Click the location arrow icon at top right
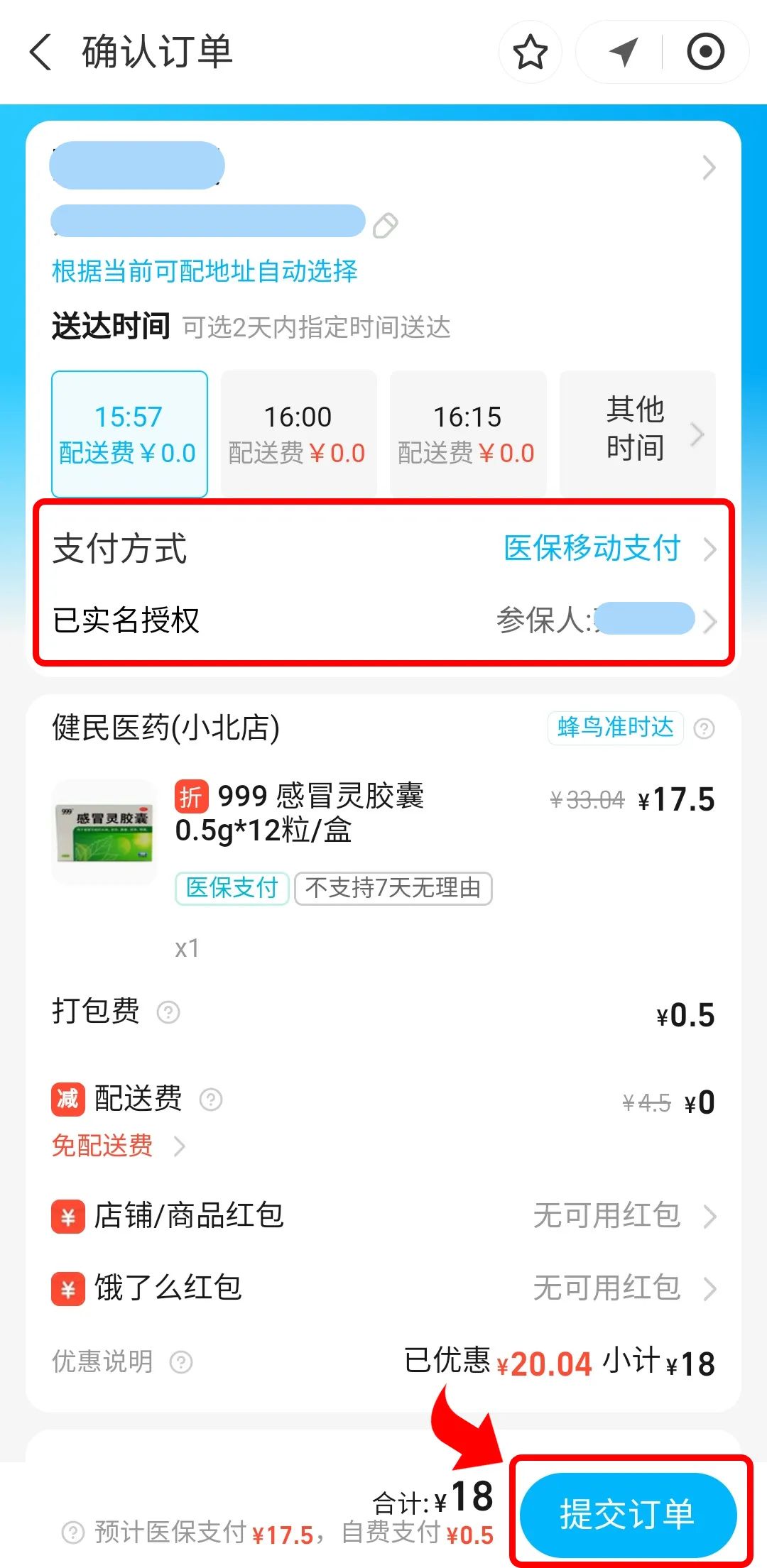The height and width of the screenshot is (1568, 767). (x=624, y=52)
